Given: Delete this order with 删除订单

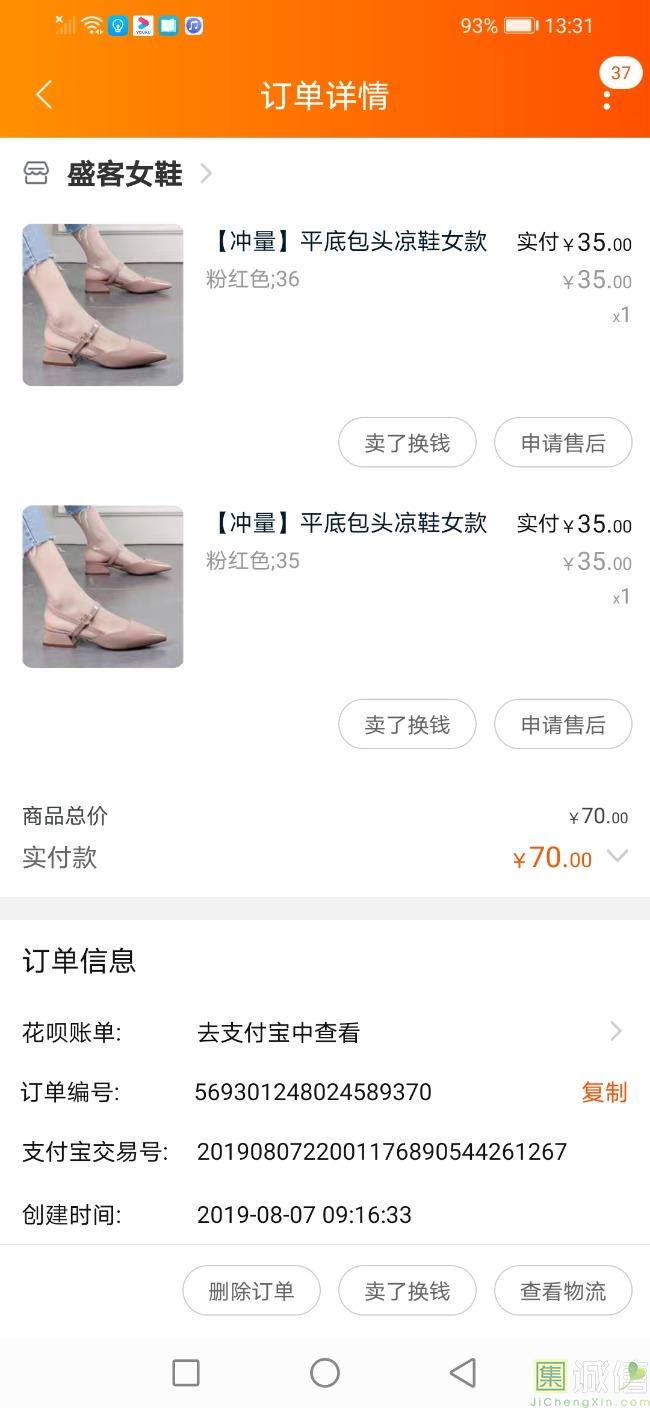Looking at the screenshot, I should [x=251, y=1291].
